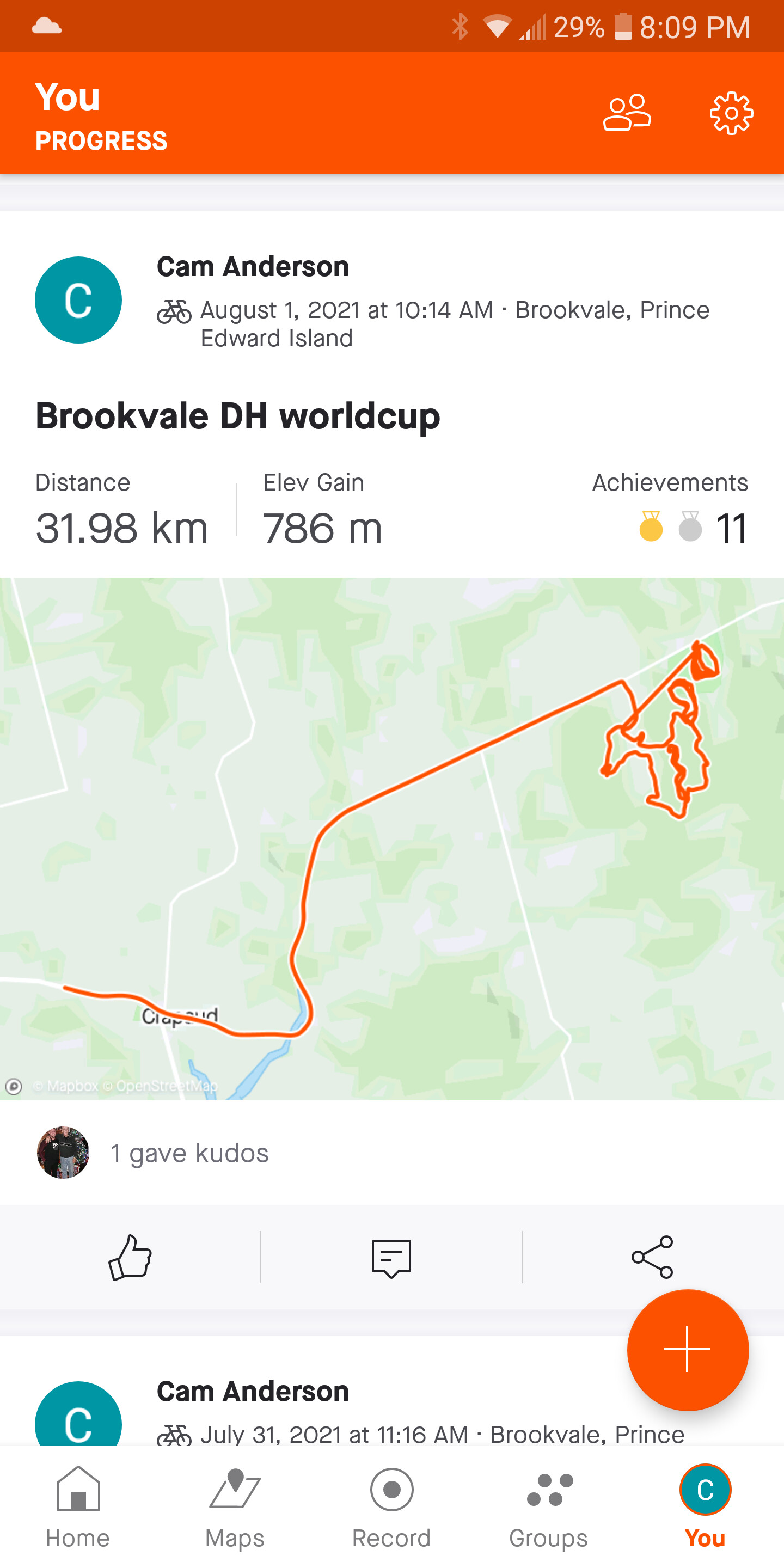This screenshot has width=784, height=1568.
Task: Open the settings gear
Action: [x=731, y=113]
